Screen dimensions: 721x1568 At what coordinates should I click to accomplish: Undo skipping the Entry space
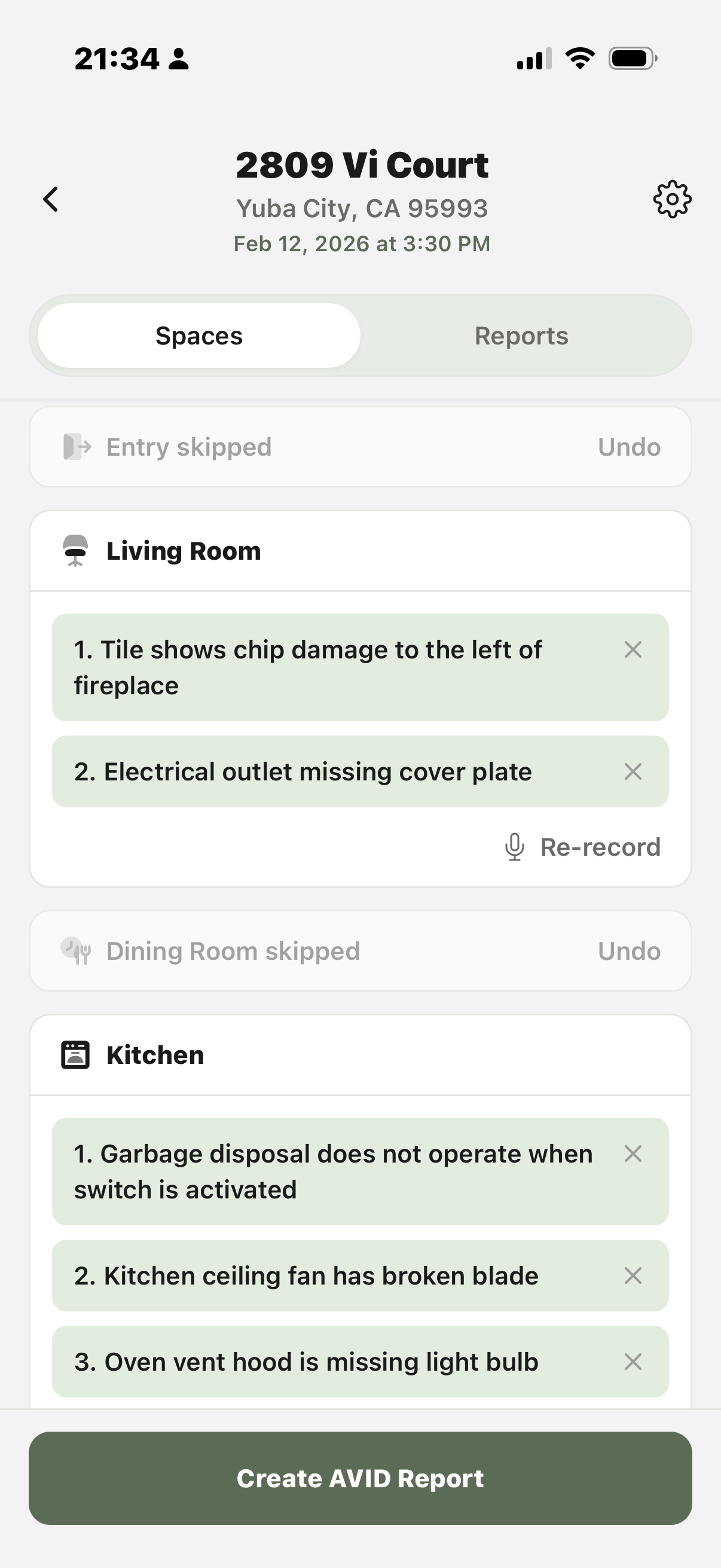point(628,446)
